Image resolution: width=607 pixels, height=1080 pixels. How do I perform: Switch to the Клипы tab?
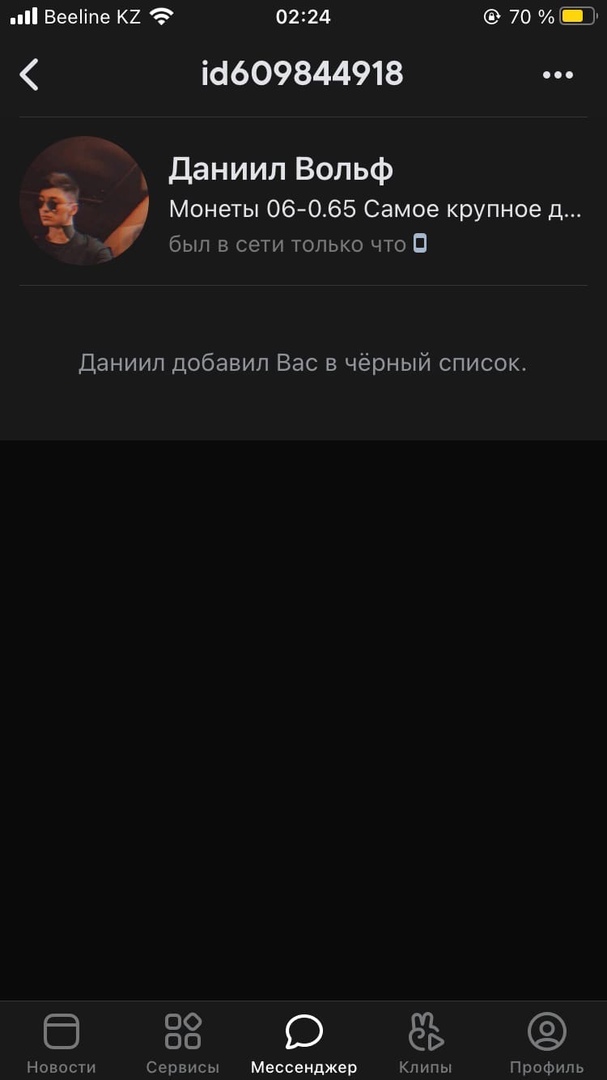[x=425, y=1042]
